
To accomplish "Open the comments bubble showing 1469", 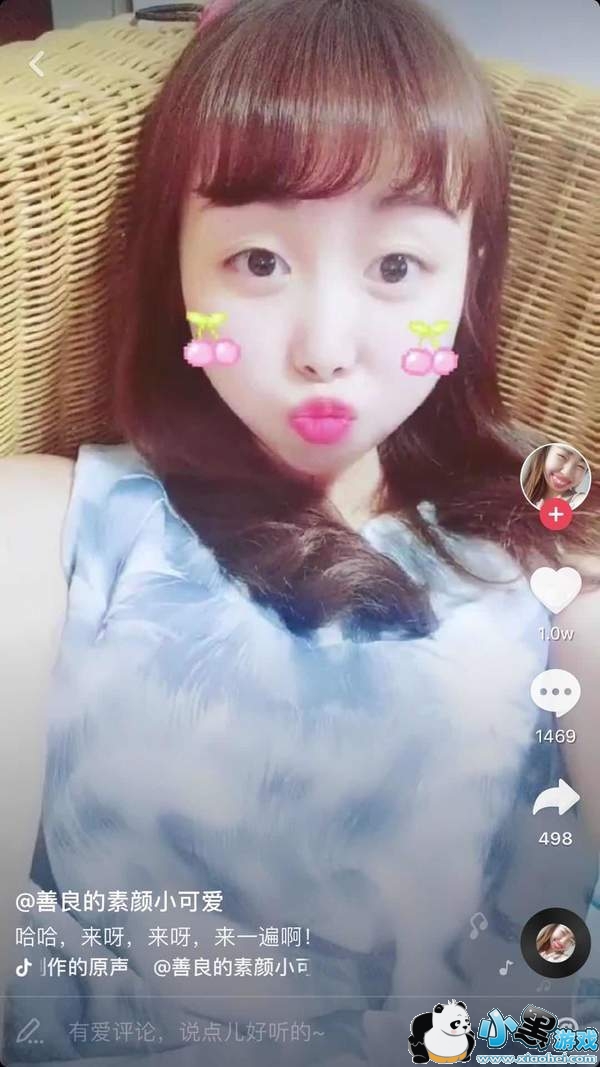I will coord(555,693).
